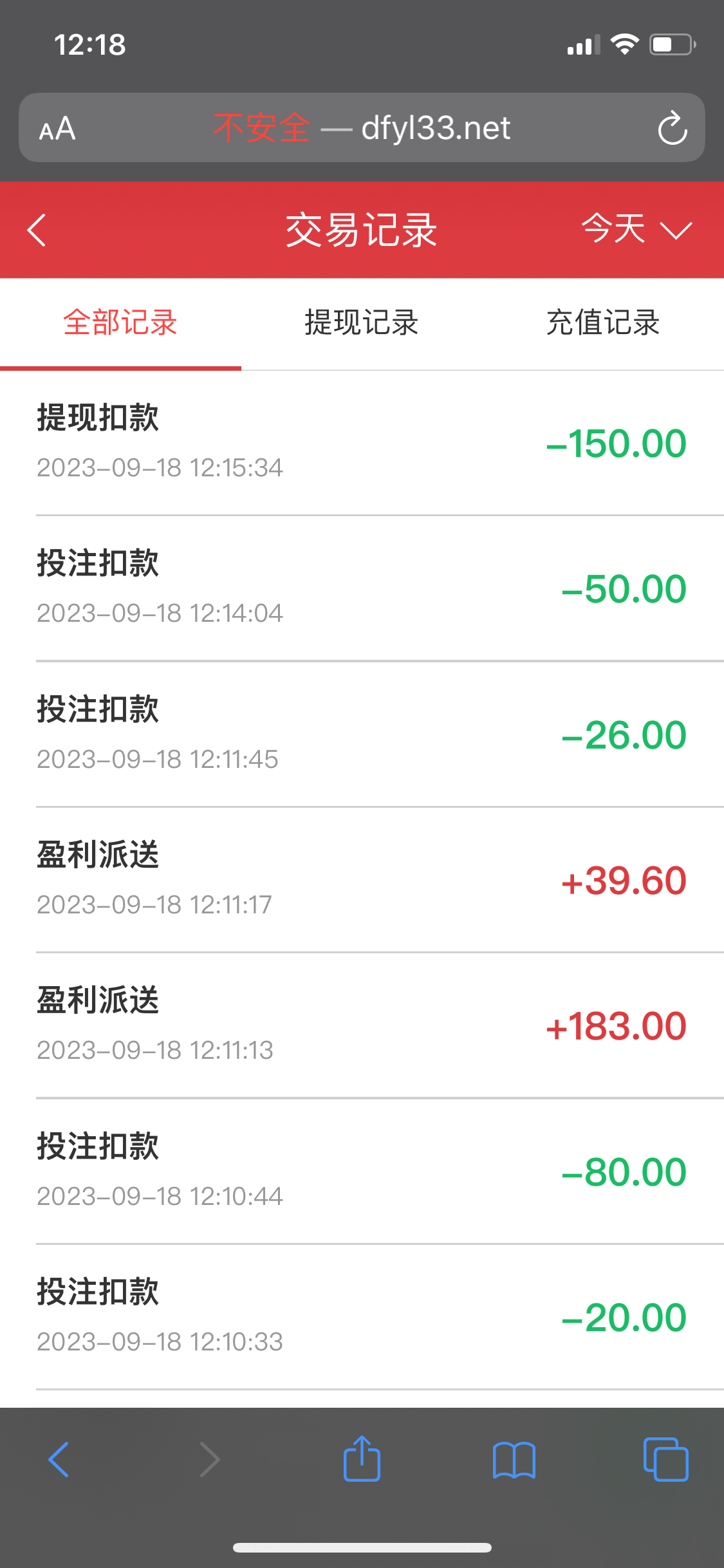The height and width of the screenshot is (1568, 724).
Task: Switch to the 充值记录 tab
Action: 603,324
